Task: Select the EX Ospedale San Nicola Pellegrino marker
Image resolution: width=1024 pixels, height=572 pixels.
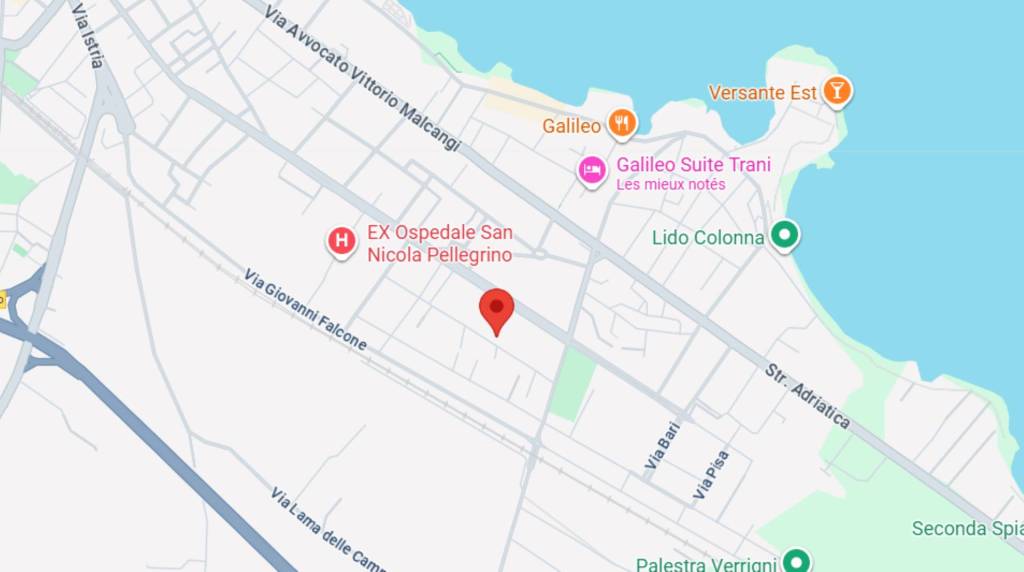Action: [x=342, y=241]
